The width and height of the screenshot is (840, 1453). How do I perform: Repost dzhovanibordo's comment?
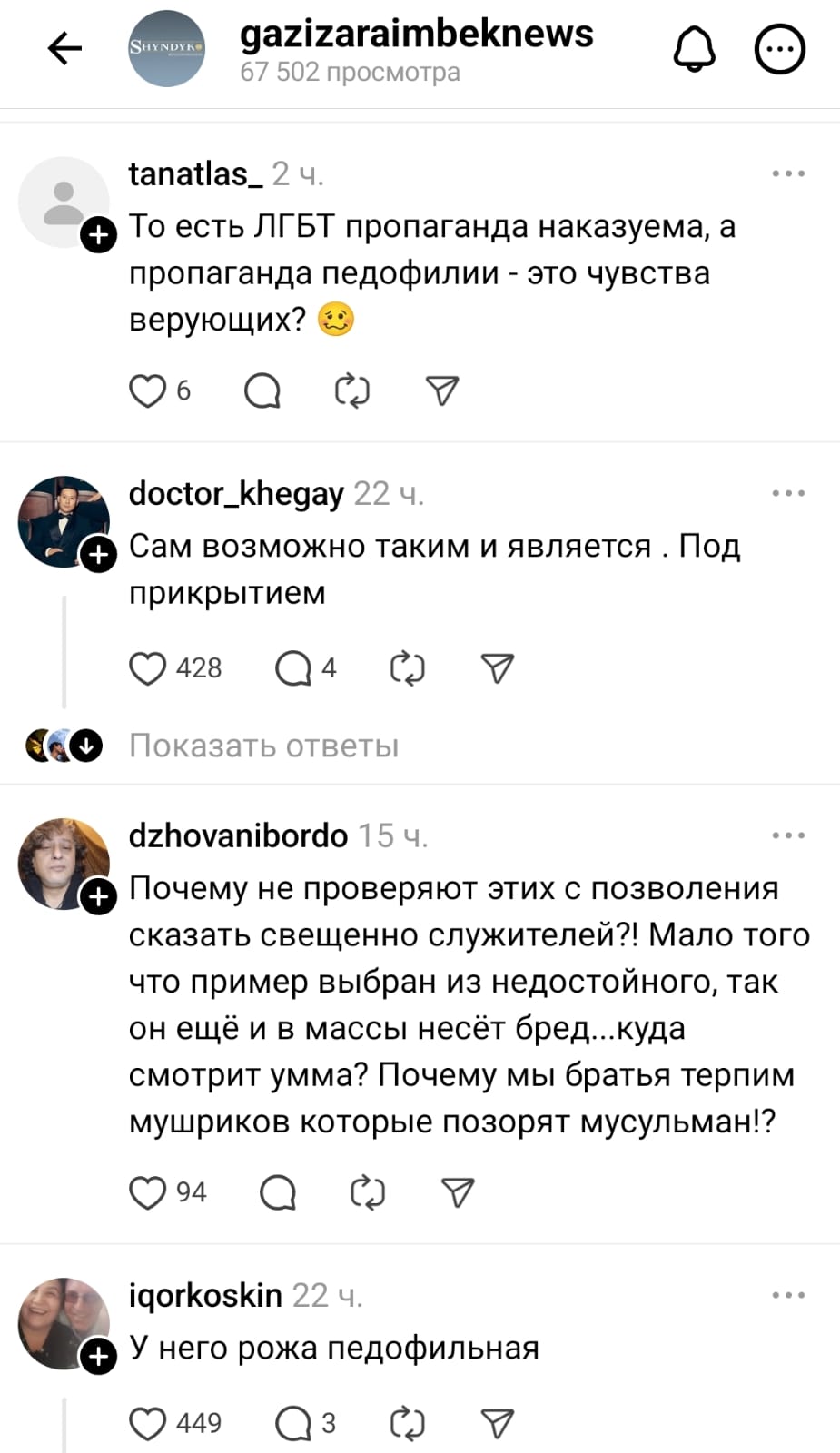click(x=368, y=1192)
